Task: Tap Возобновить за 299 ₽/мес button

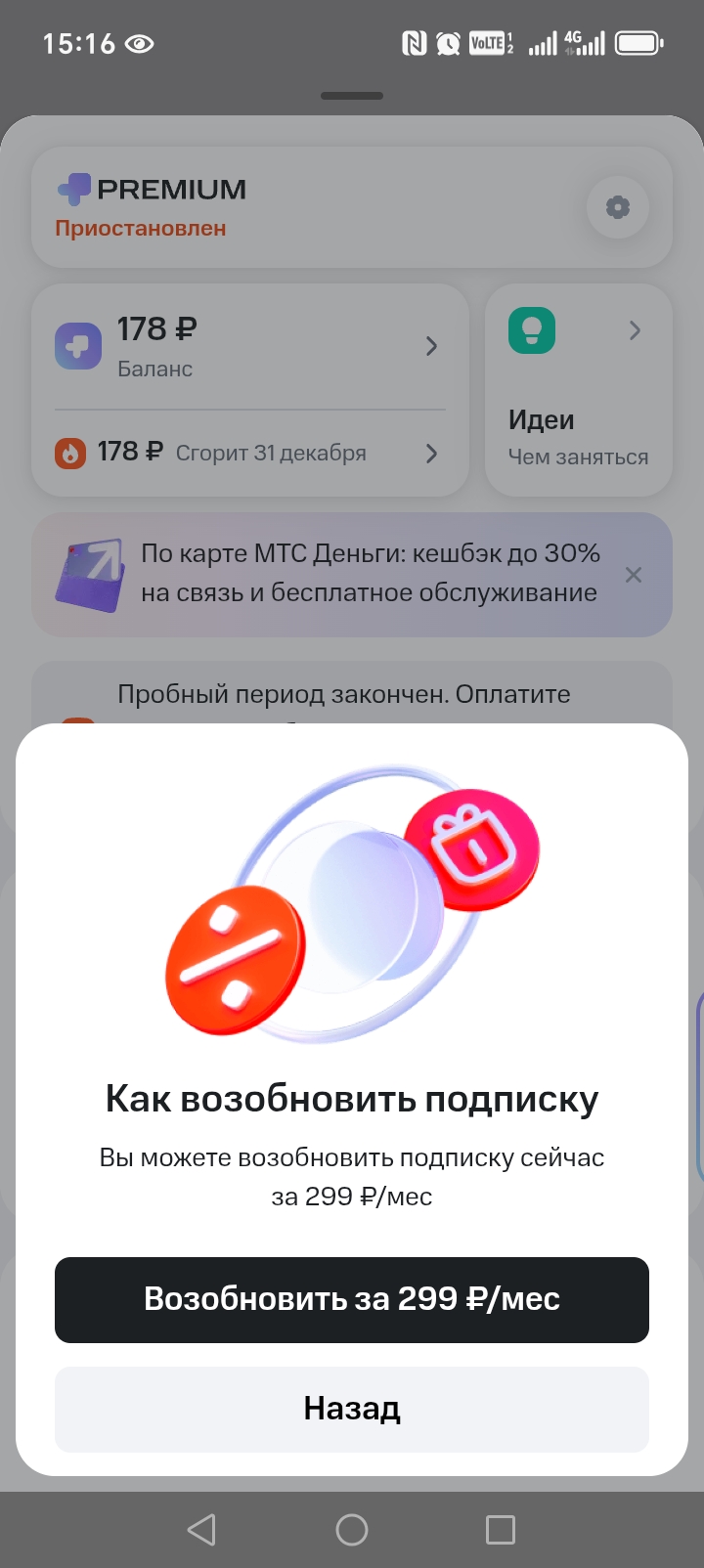Action: (352, 1299)
